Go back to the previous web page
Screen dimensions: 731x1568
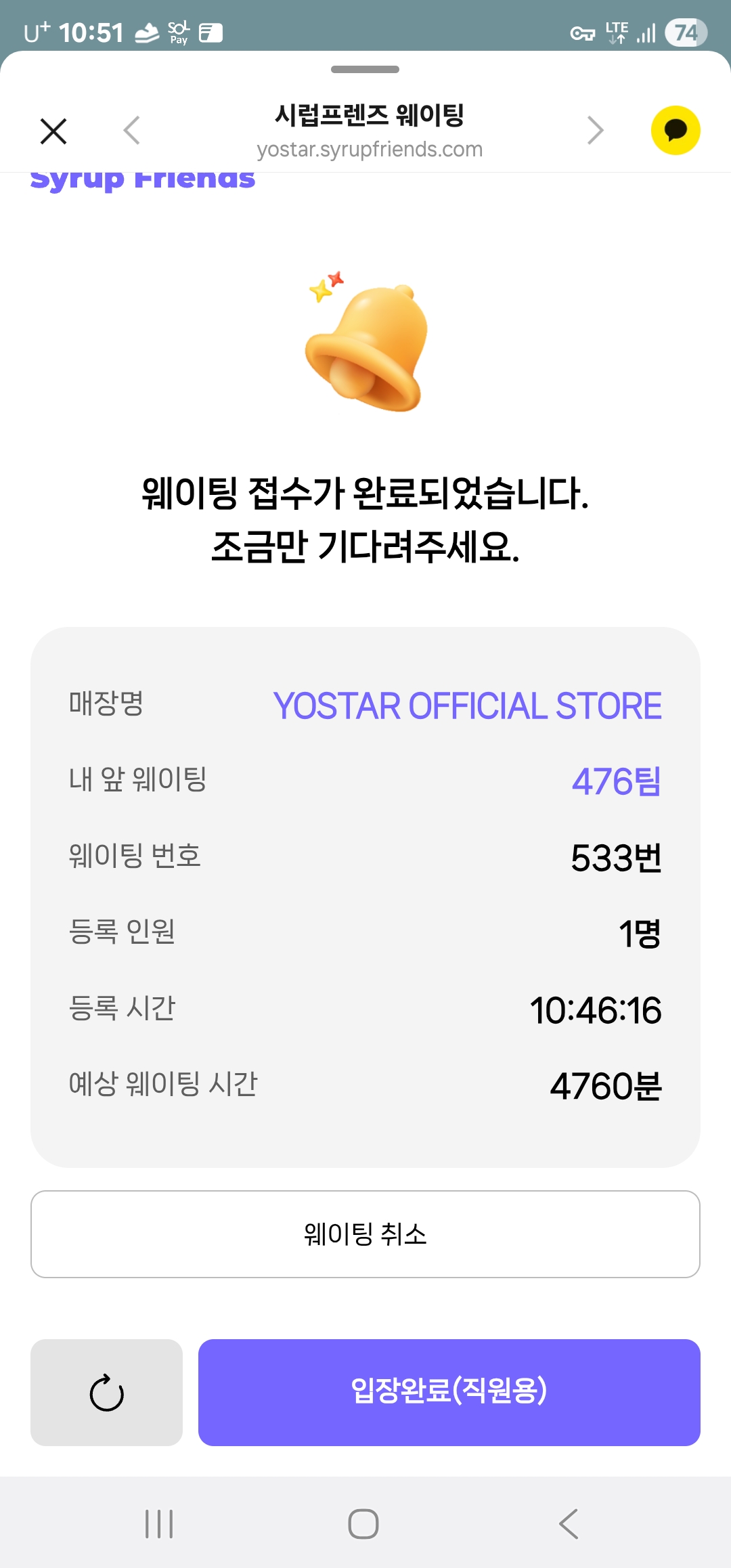point(132,131)
